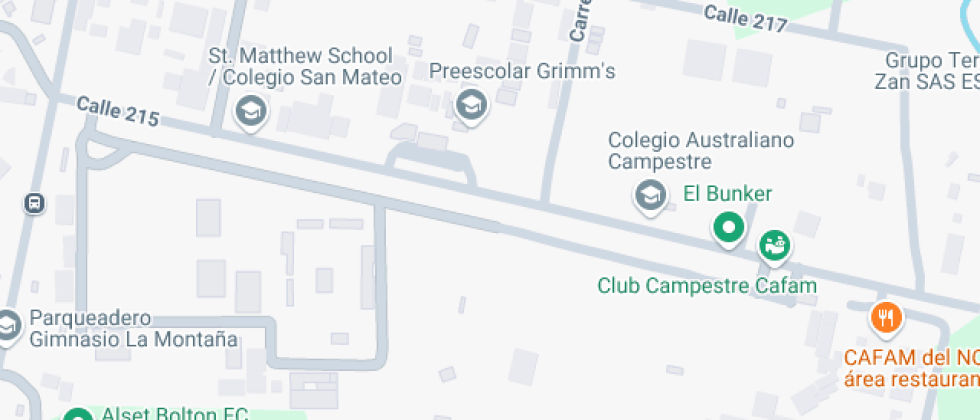Tap the bus stop icon
The image size is (980, 420).
(34, 203)
